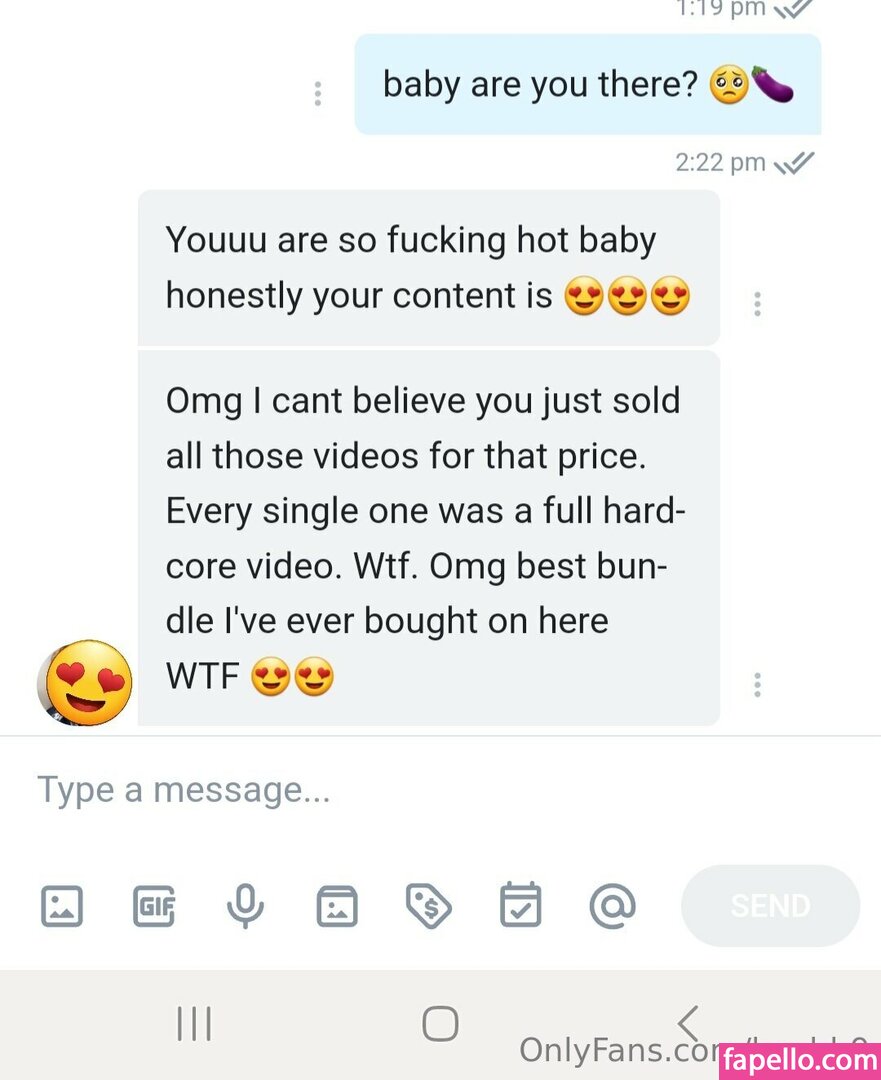
Task: Insert a mention with the @ icon
Action: tap(612, 906)
